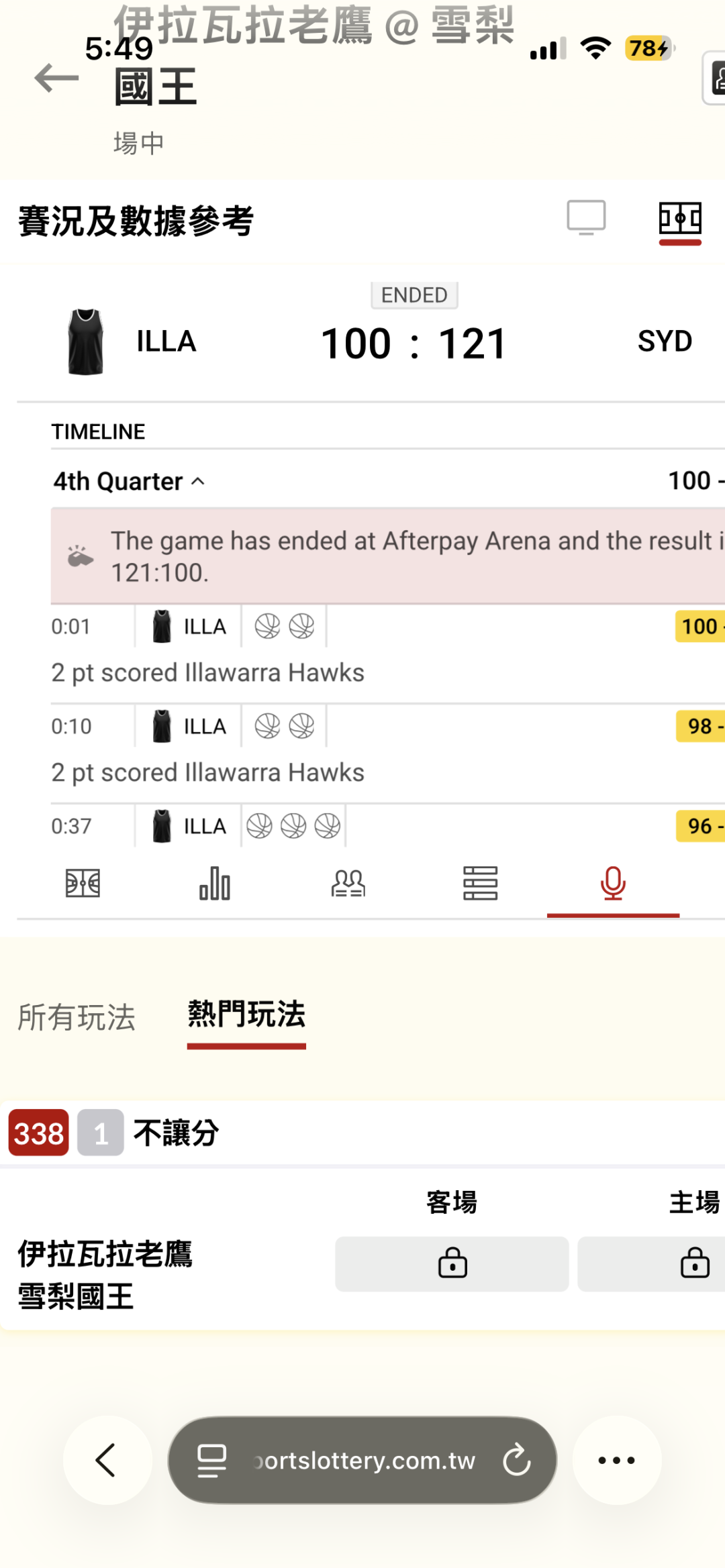This screenshot has height=1568, width=725.
Task: Go back using the top-left arrow
Action: tap(56, 78)
